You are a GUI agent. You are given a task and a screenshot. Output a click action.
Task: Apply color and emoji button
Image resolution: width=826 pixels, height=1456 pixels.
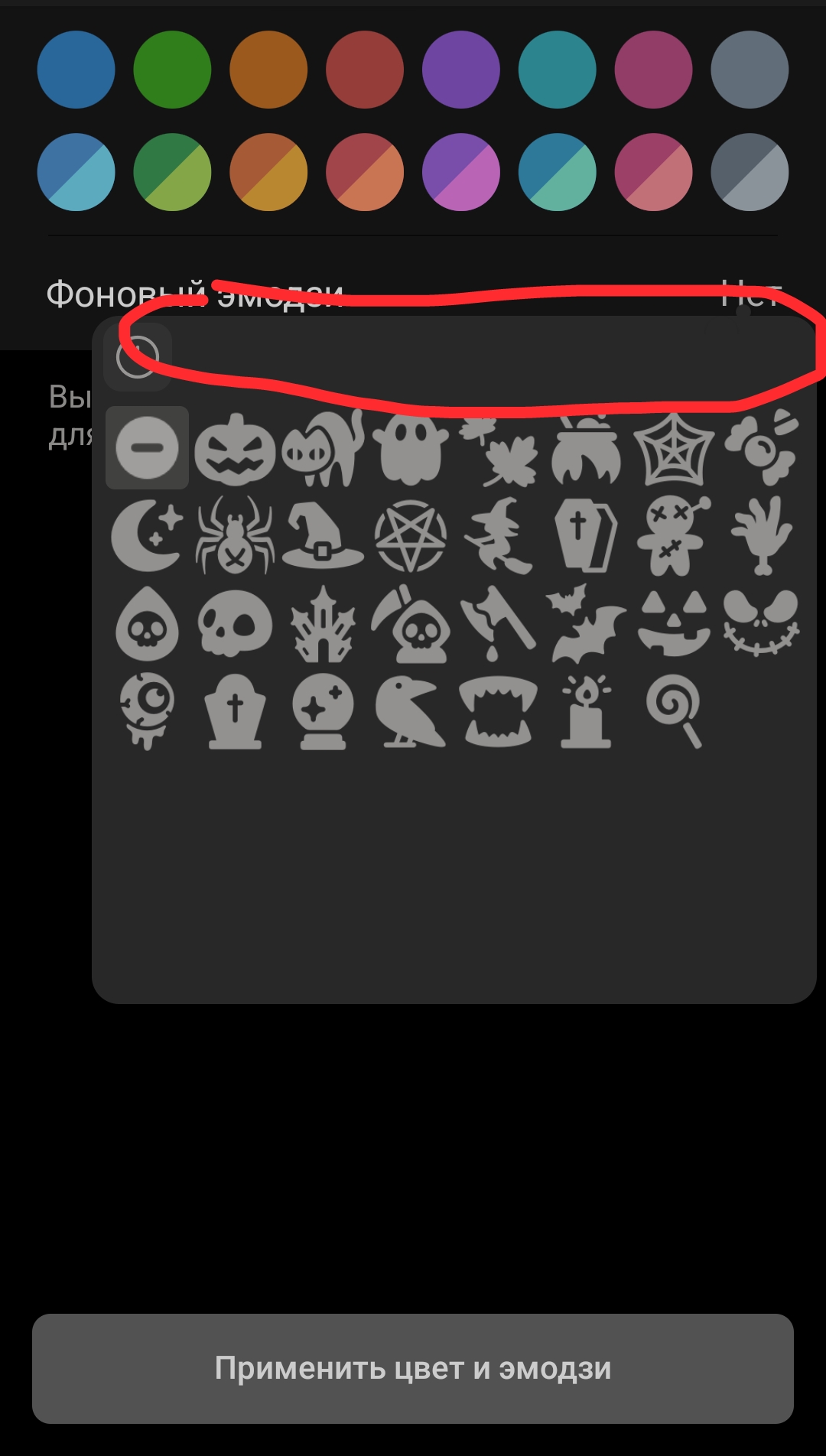(x=413, y=1368)
